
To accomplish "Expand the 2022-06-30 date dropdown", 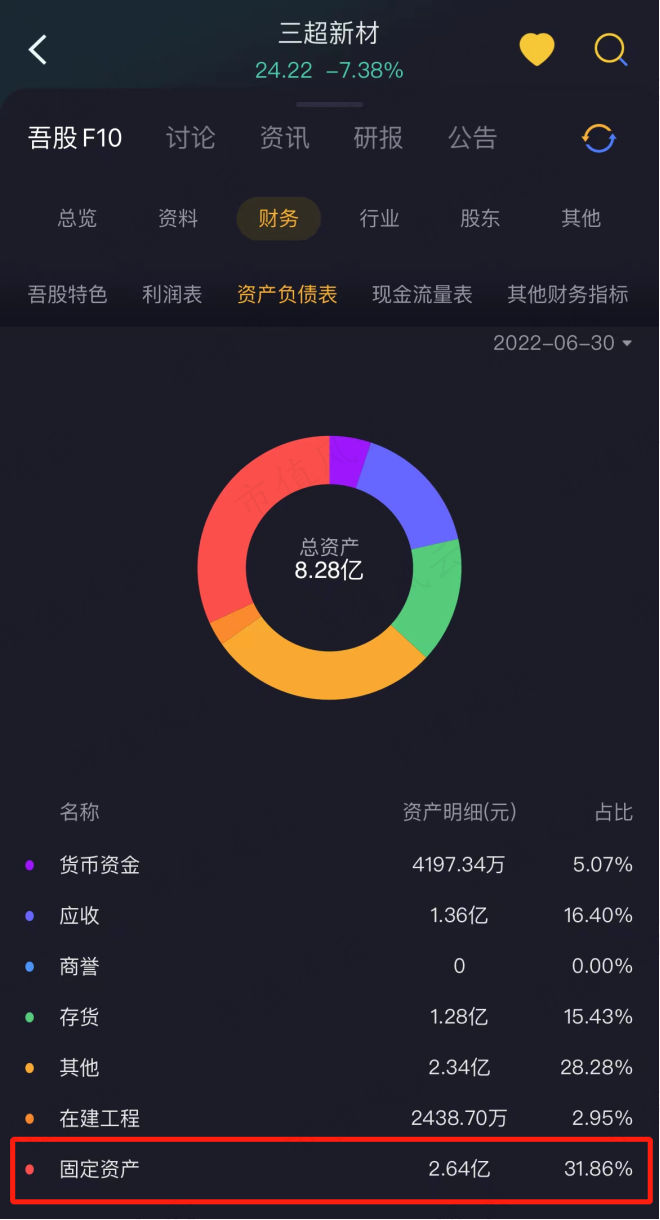I will click(x=563, y=343).
